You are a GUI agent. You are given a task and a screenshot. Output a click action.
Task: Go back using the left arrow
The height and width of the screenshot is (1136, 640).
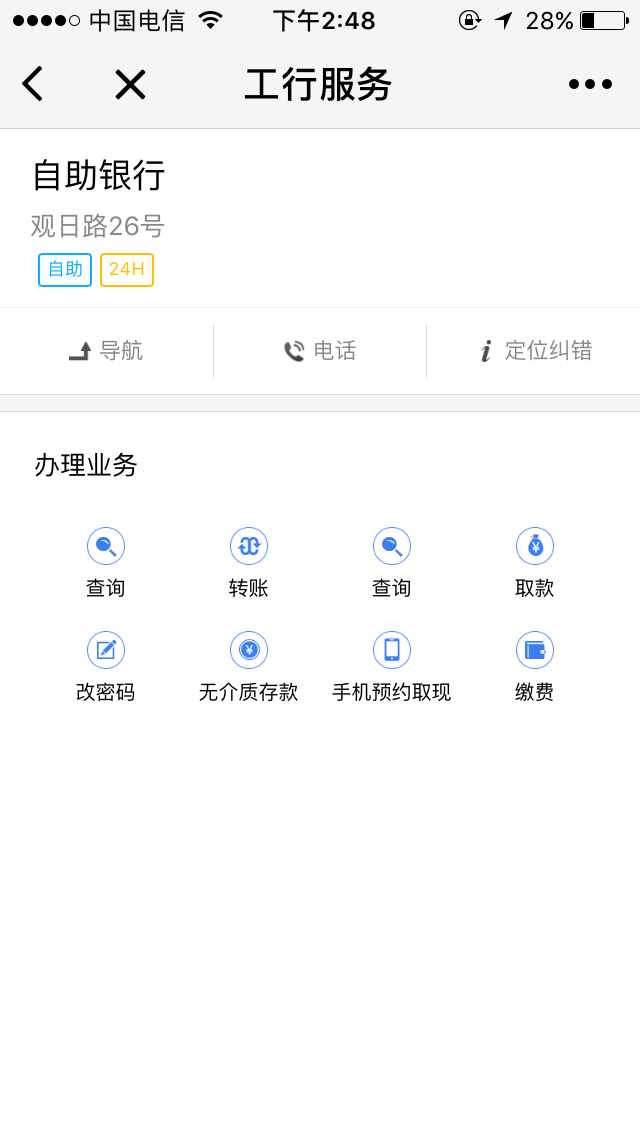click(x=33, y=83)
